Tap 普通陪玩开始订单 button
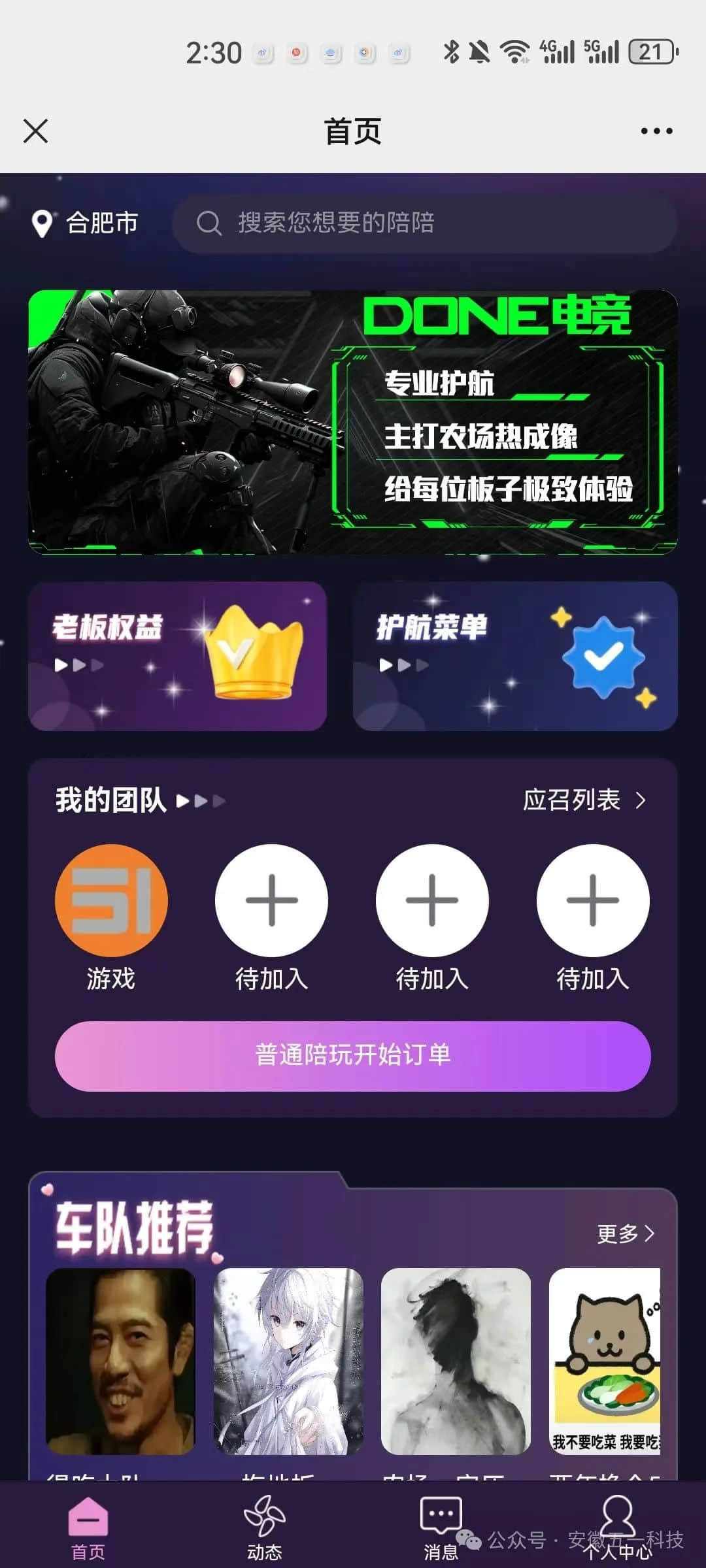Screen dimensions: 706x1568 point(353,1055)
